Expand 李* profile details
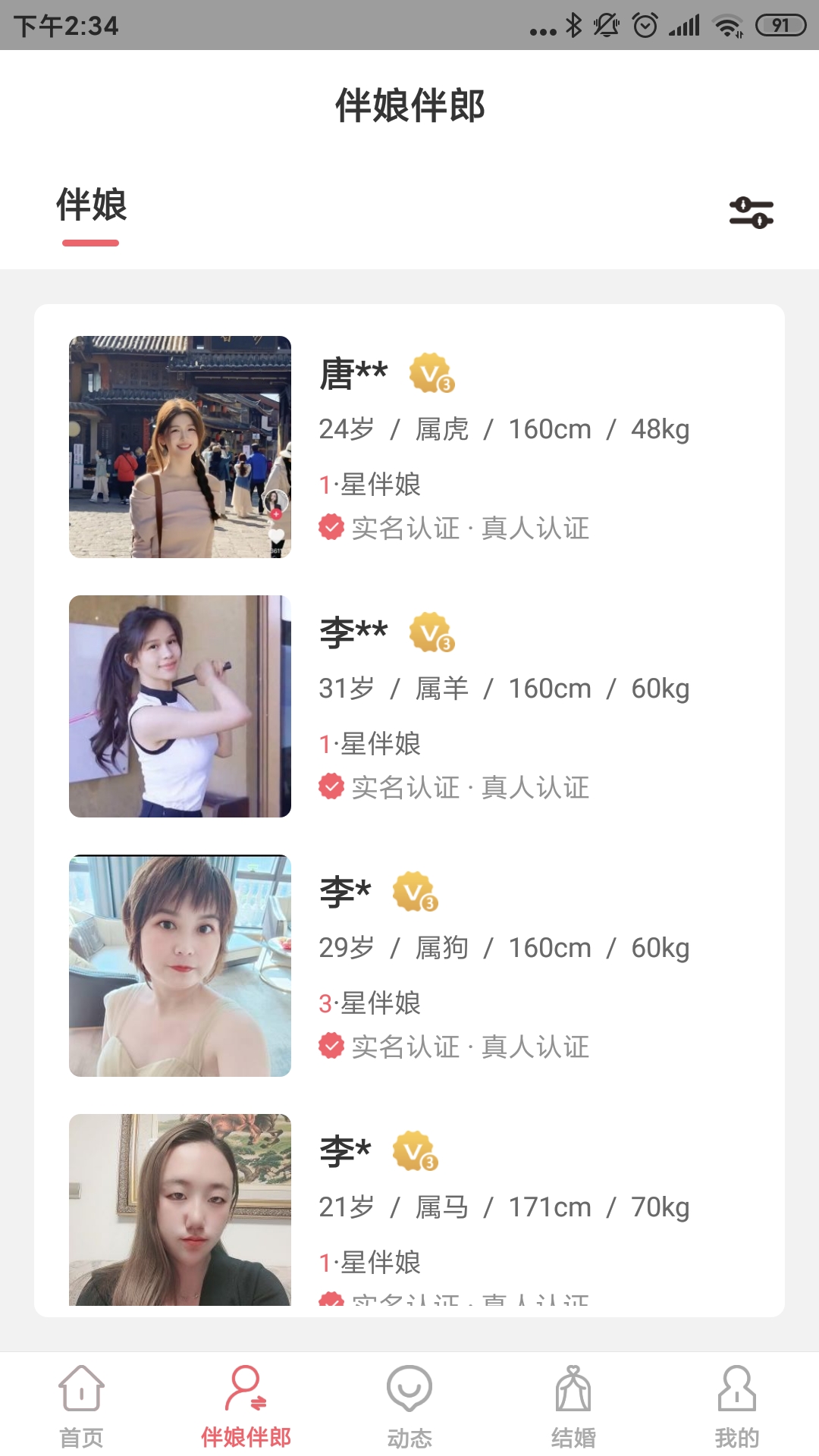Image resolution: width=819 pixels, height=1456 pixels. point(345,893)
